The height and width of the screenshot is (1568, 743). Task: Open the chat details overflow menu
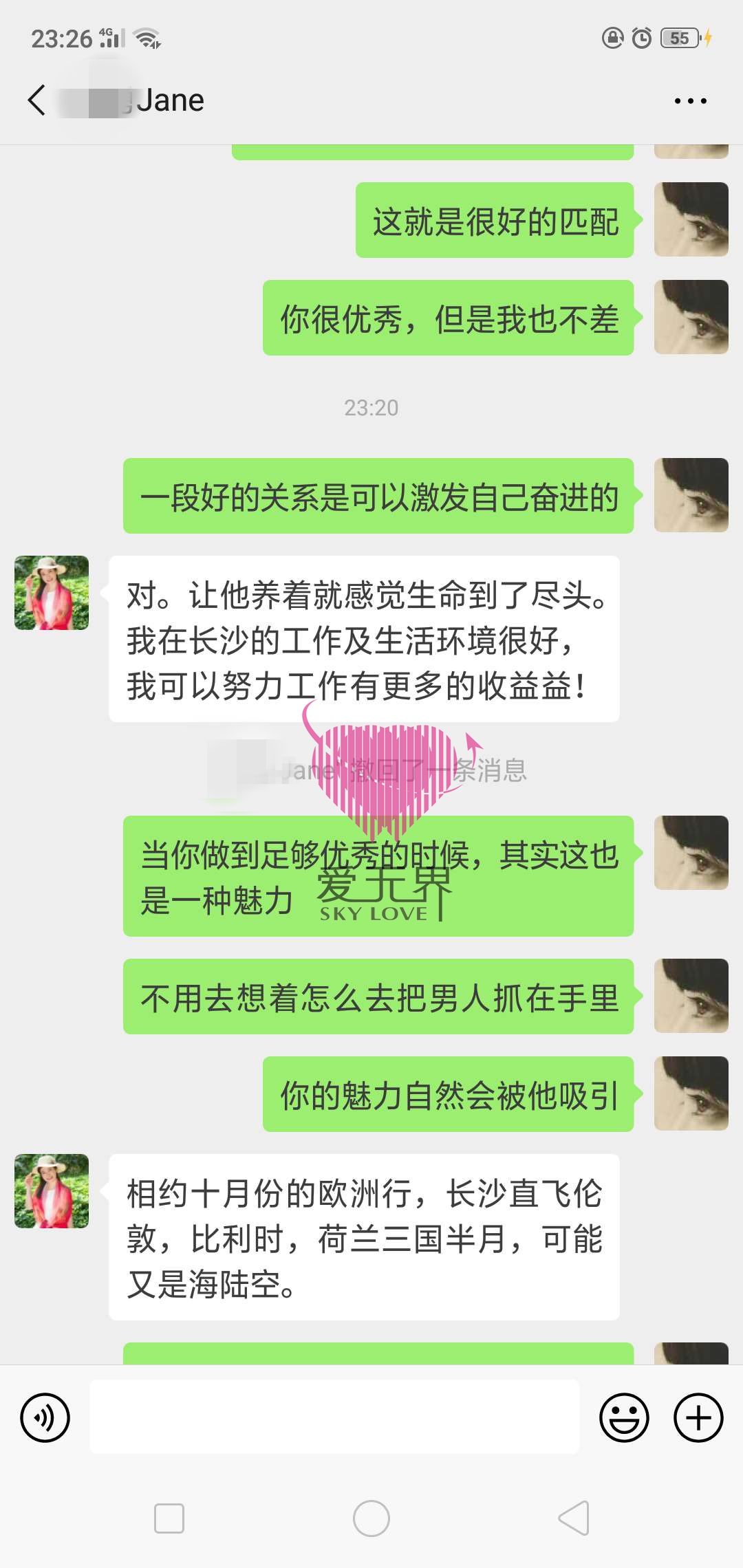click(690, 101)
